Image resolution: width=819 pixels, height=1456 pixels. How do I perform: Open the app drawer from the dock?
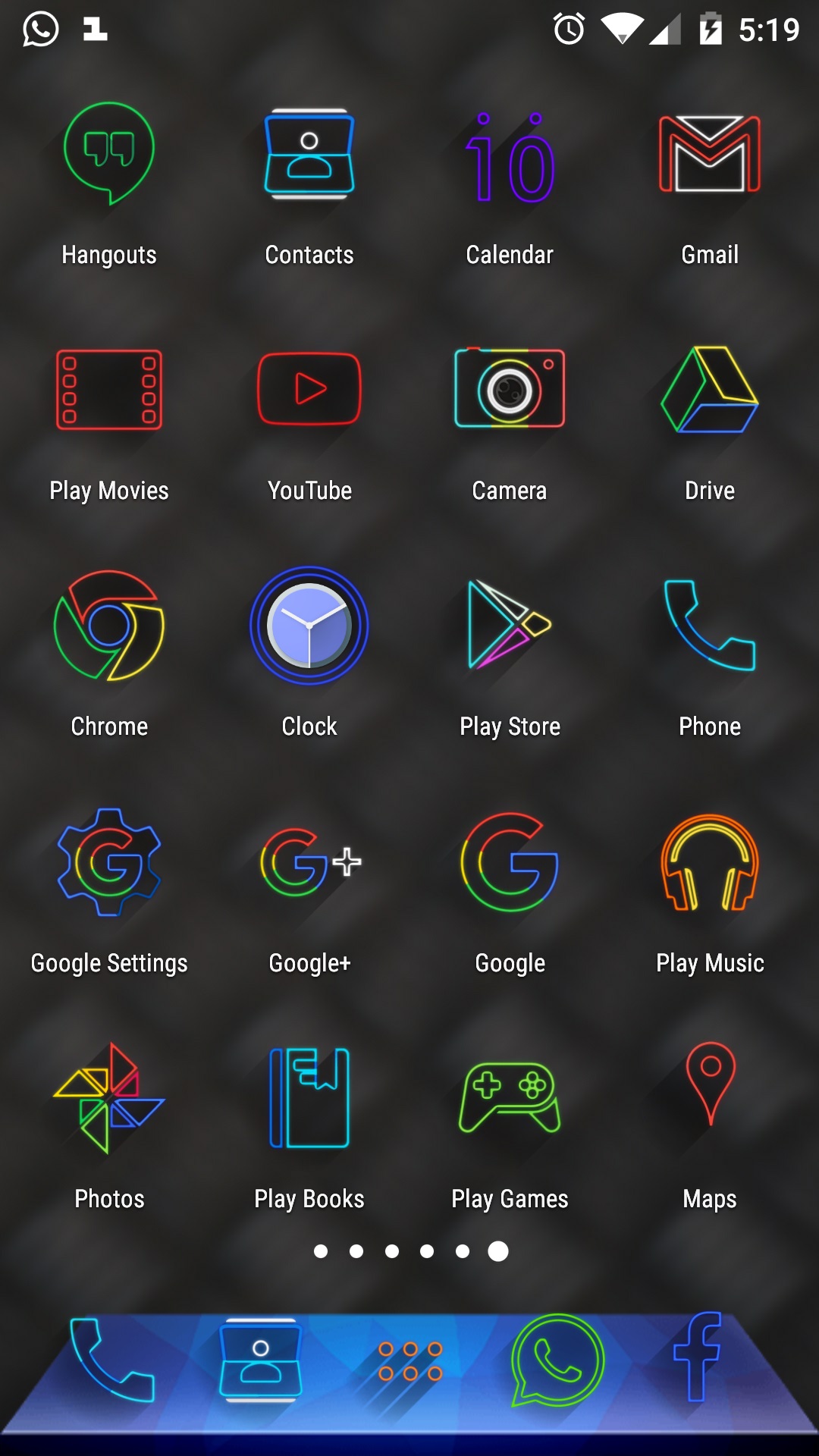(x=409, y=1361)
